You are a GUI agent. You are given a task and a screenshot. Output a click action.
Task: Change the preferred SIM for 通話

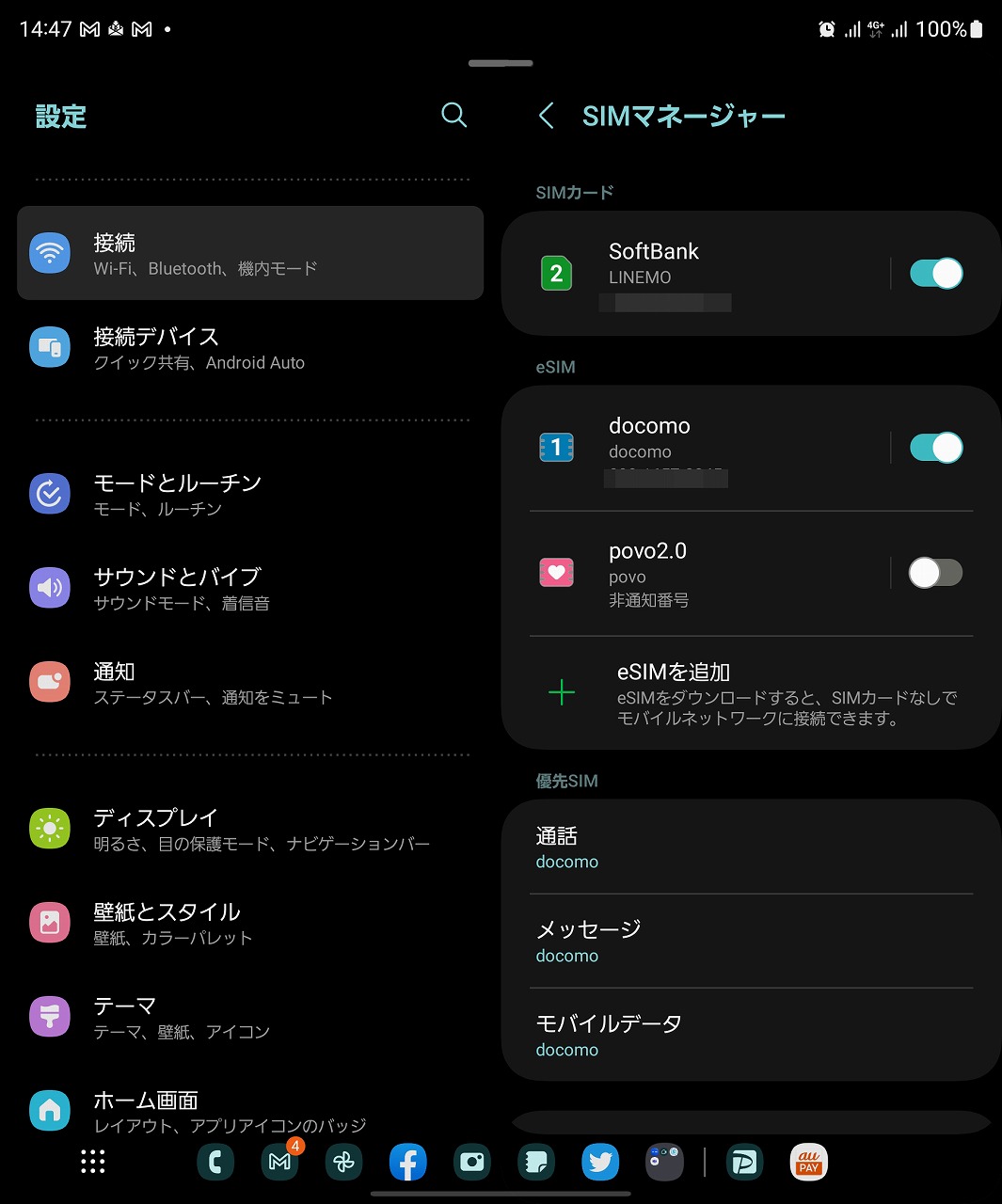(750, 847)
